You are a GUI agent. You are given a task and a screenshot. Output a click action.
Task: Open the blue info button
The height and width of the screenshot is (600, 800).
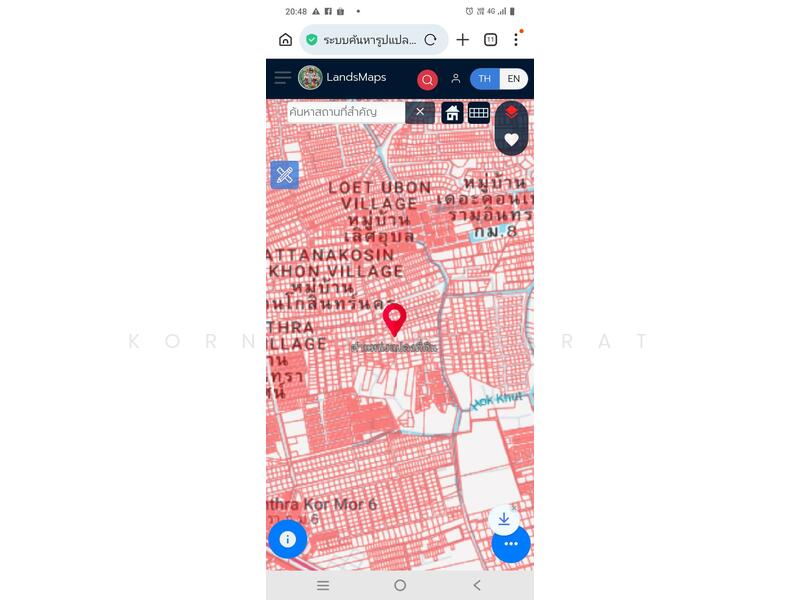[288, 539]
